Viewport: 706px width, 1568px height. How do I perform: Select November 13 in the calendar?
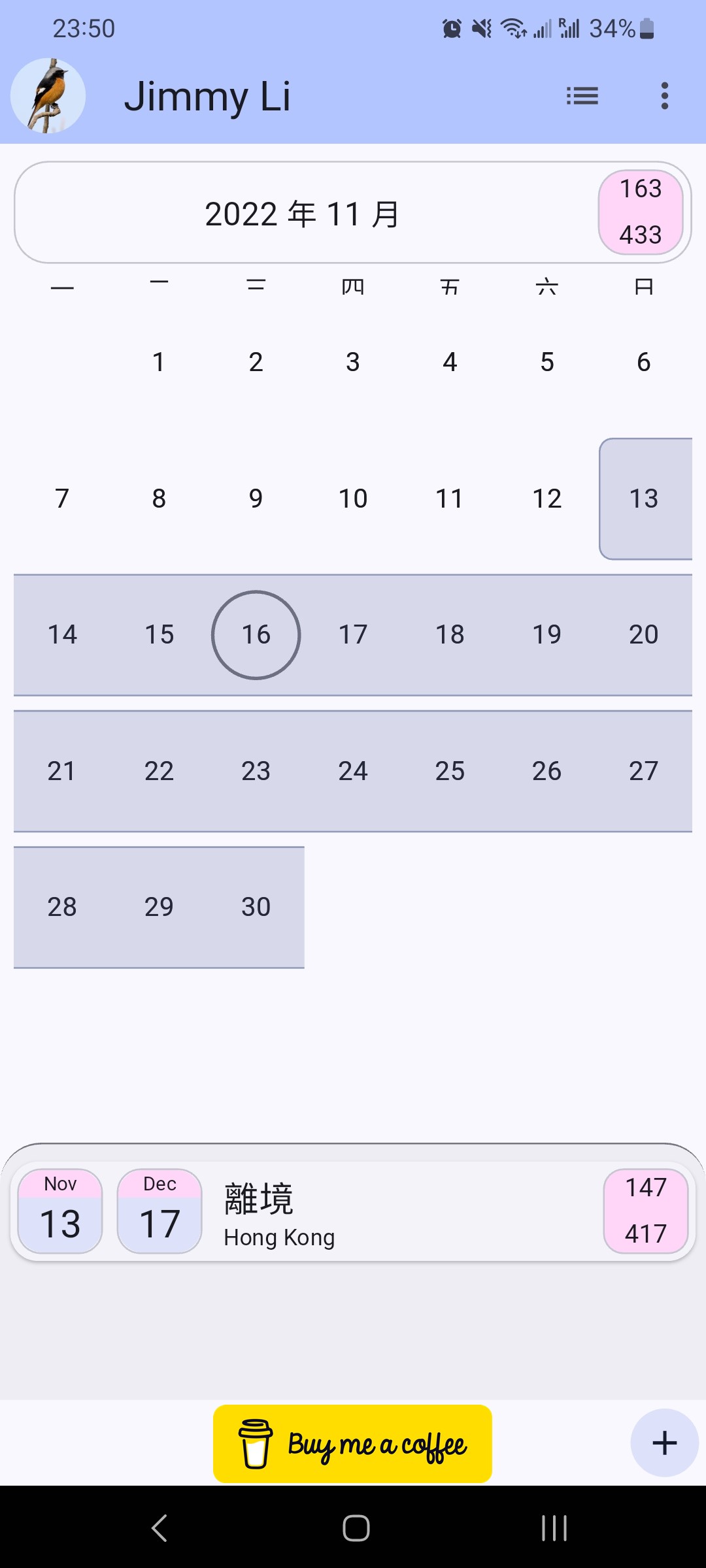(645, 498)
